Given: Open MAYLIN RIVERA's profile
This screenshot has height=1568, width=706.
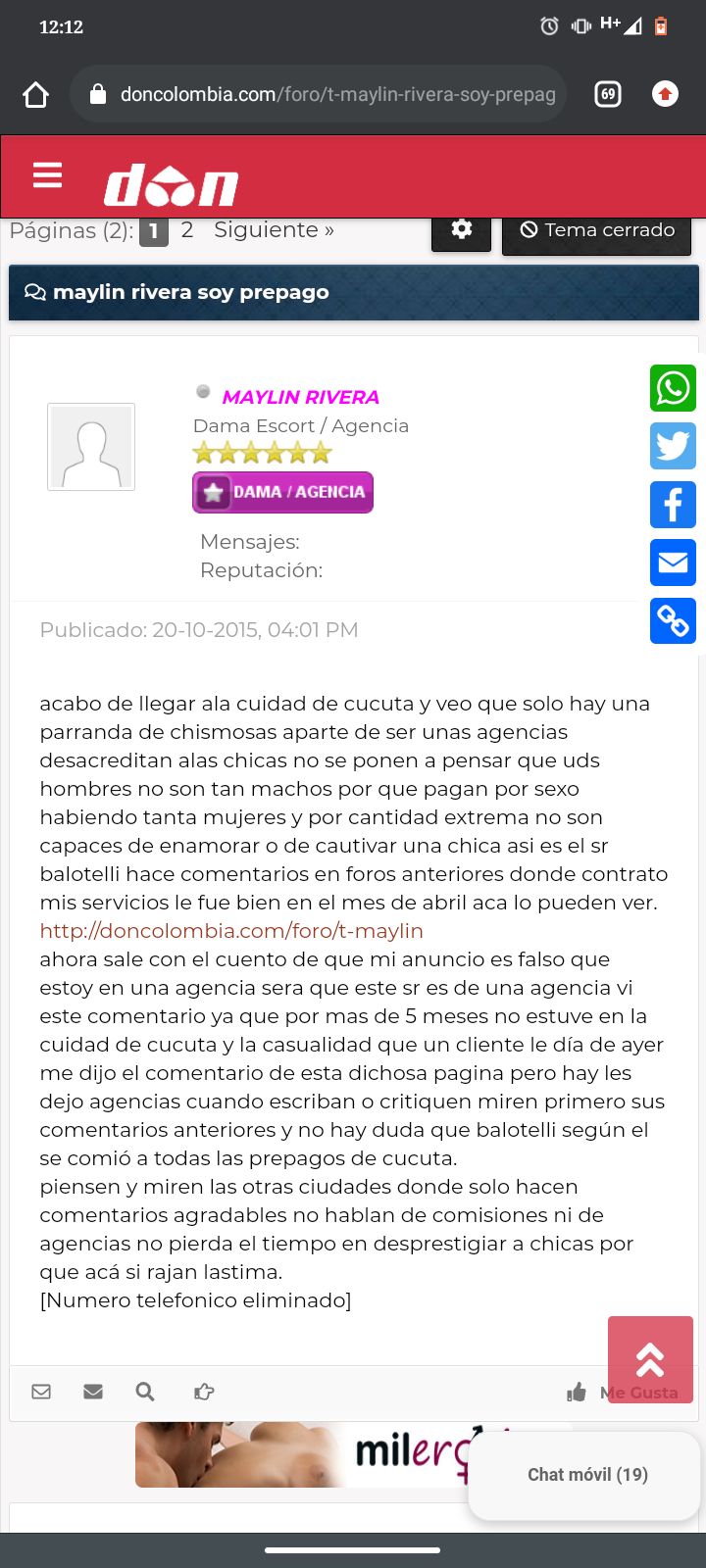Looking at the screenshot, I should [300, 397].
